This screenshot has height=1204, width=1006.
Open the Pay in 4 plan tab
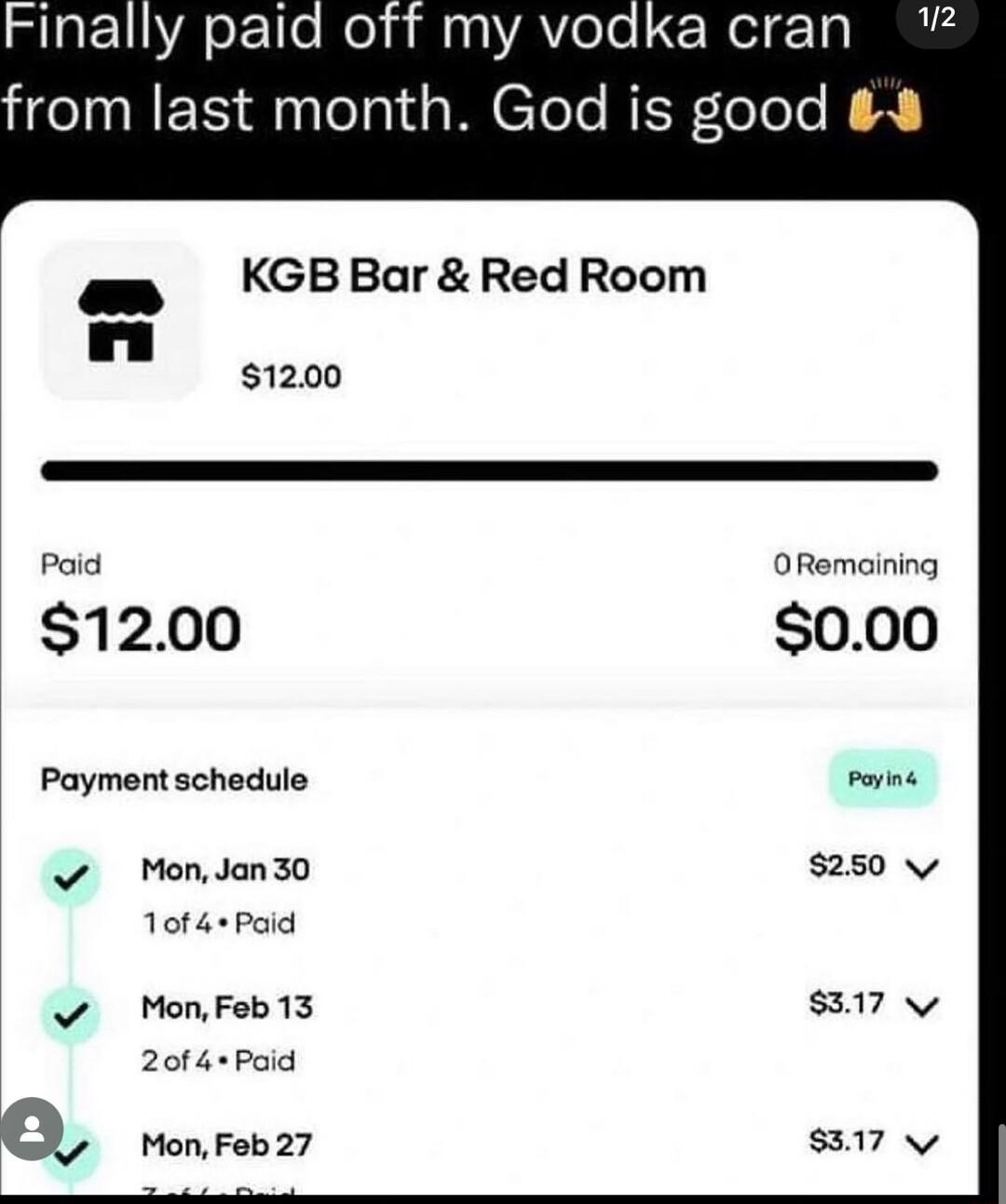[x=883, y=779]
